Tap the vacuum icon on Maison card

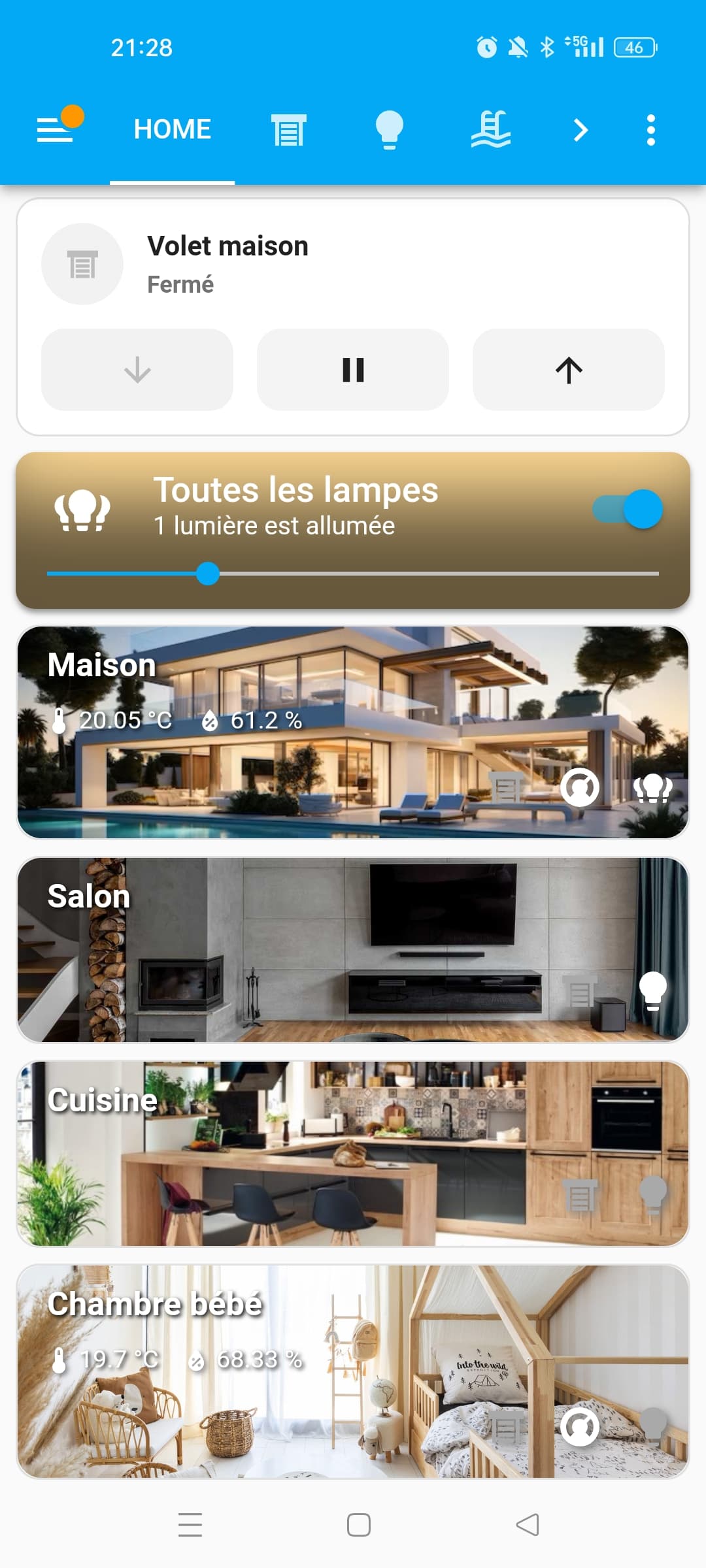click(580, 787)
